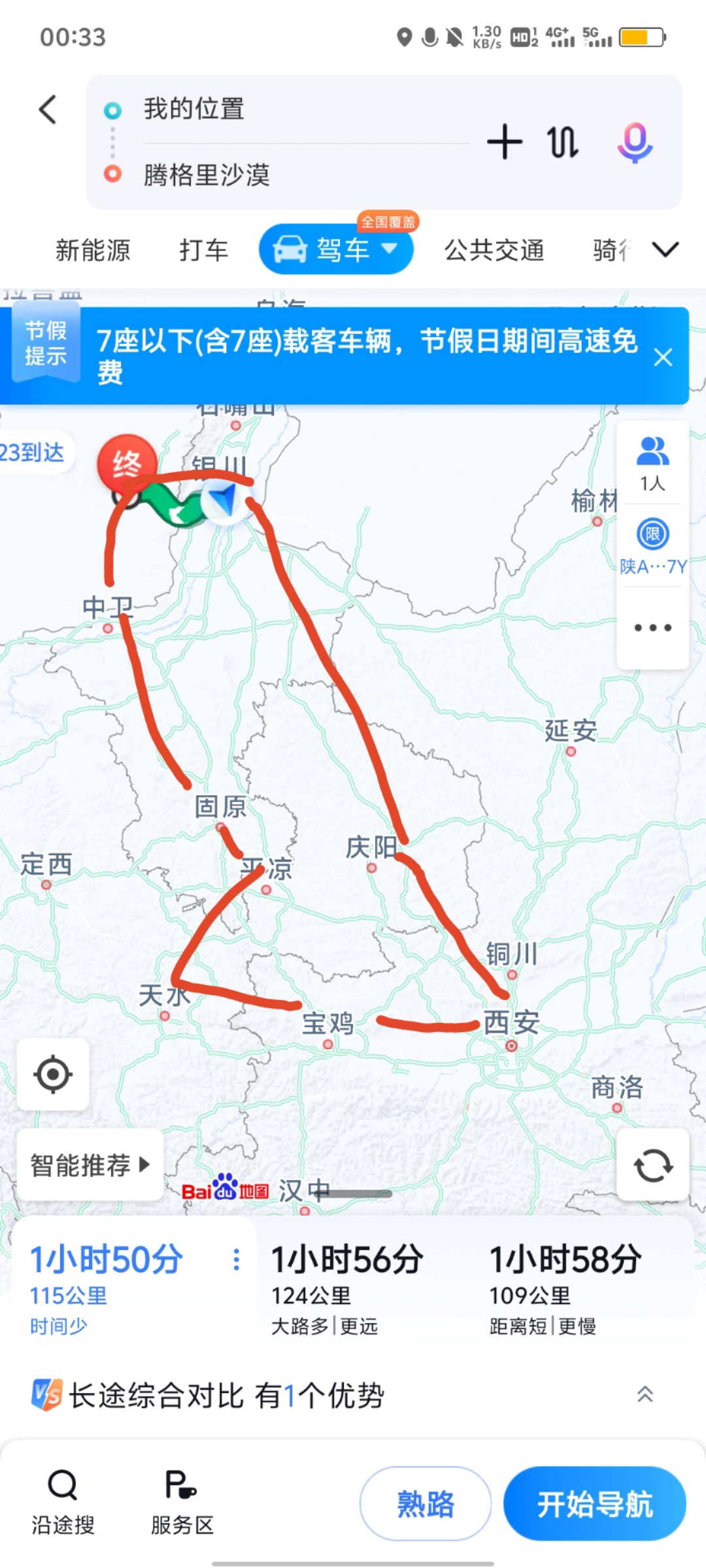Open the 1人 passenger setting
Screen dimensions: 706x1568
652,464
